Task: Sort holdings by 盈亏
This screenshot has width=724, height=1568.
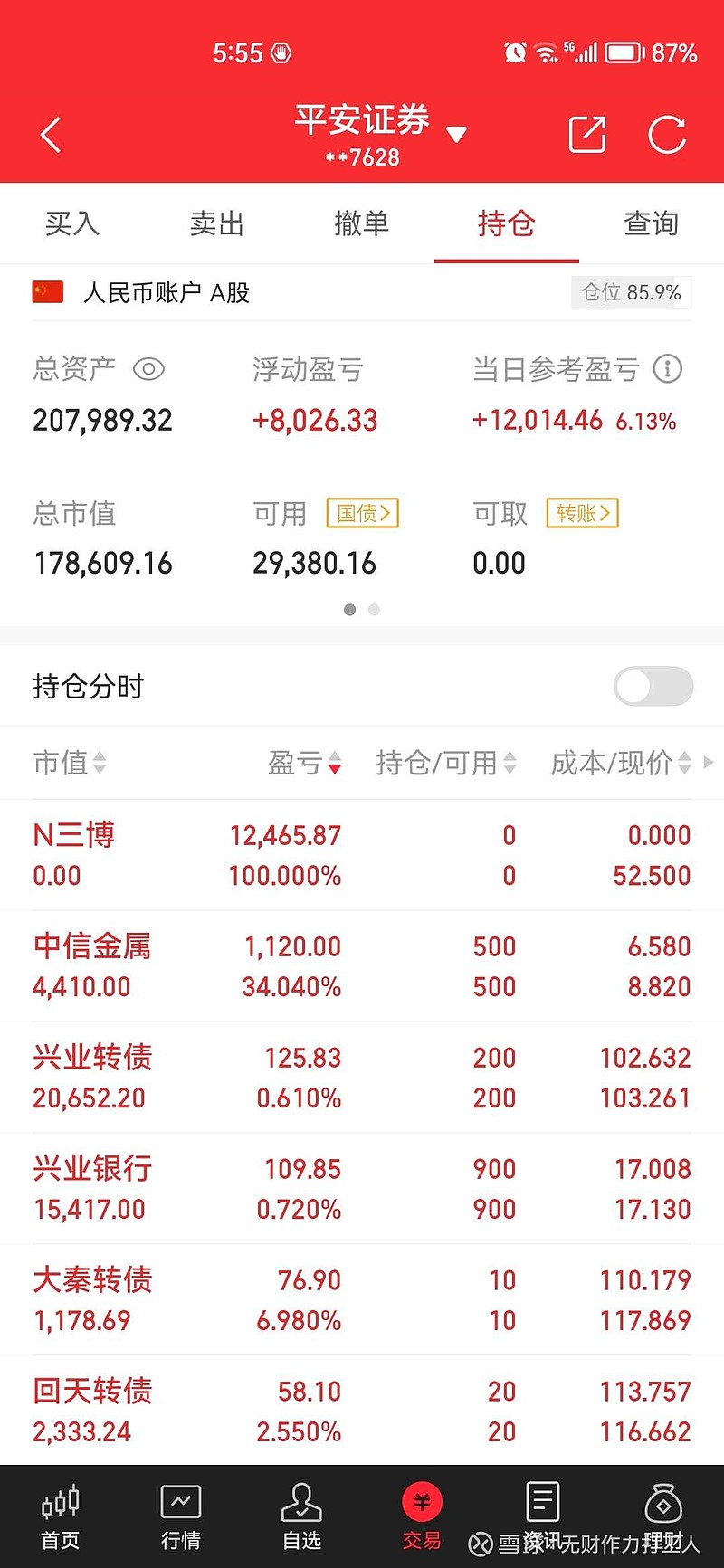Action: coord(305,763)
